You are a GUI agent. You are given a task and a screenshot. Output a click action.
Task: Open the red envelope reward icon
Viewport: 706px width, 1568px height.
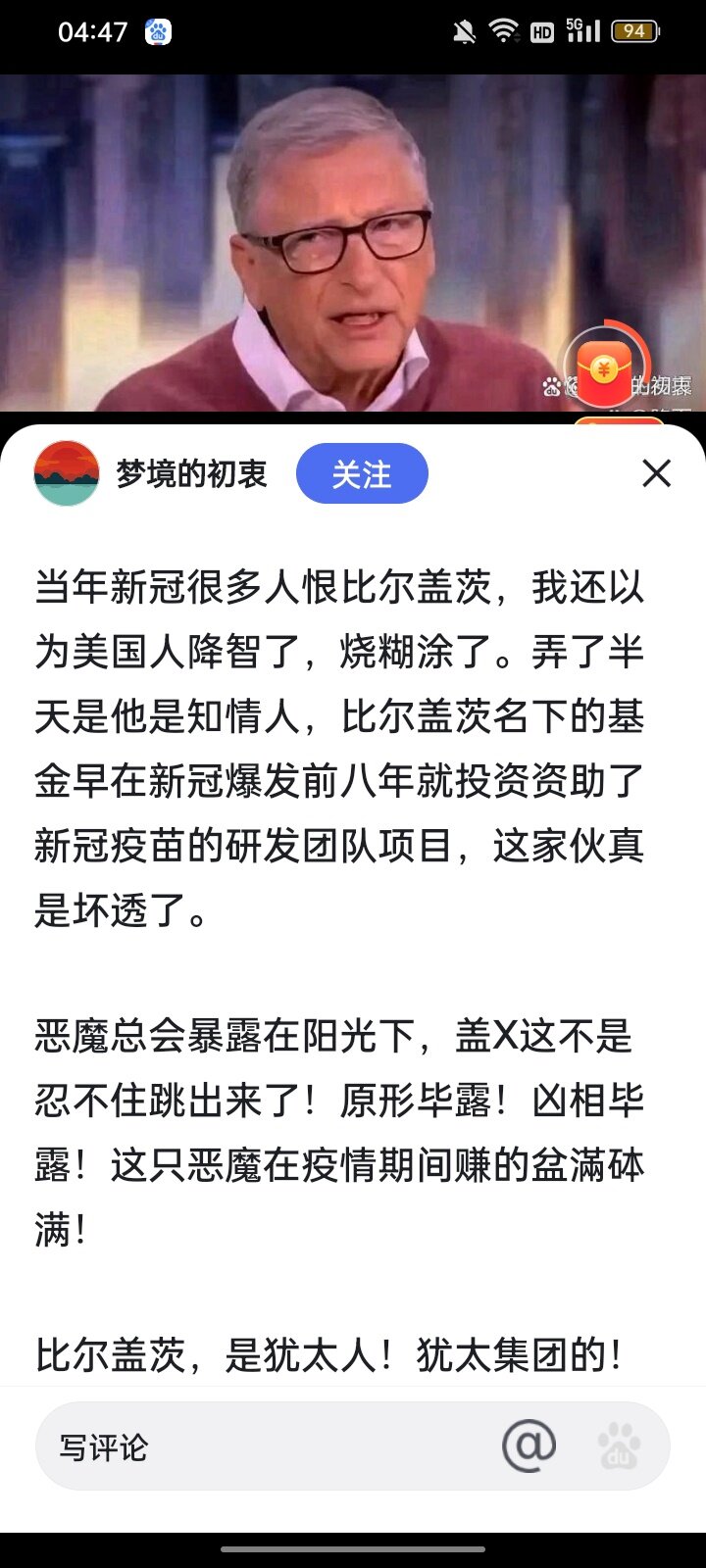tap(604, 370)
